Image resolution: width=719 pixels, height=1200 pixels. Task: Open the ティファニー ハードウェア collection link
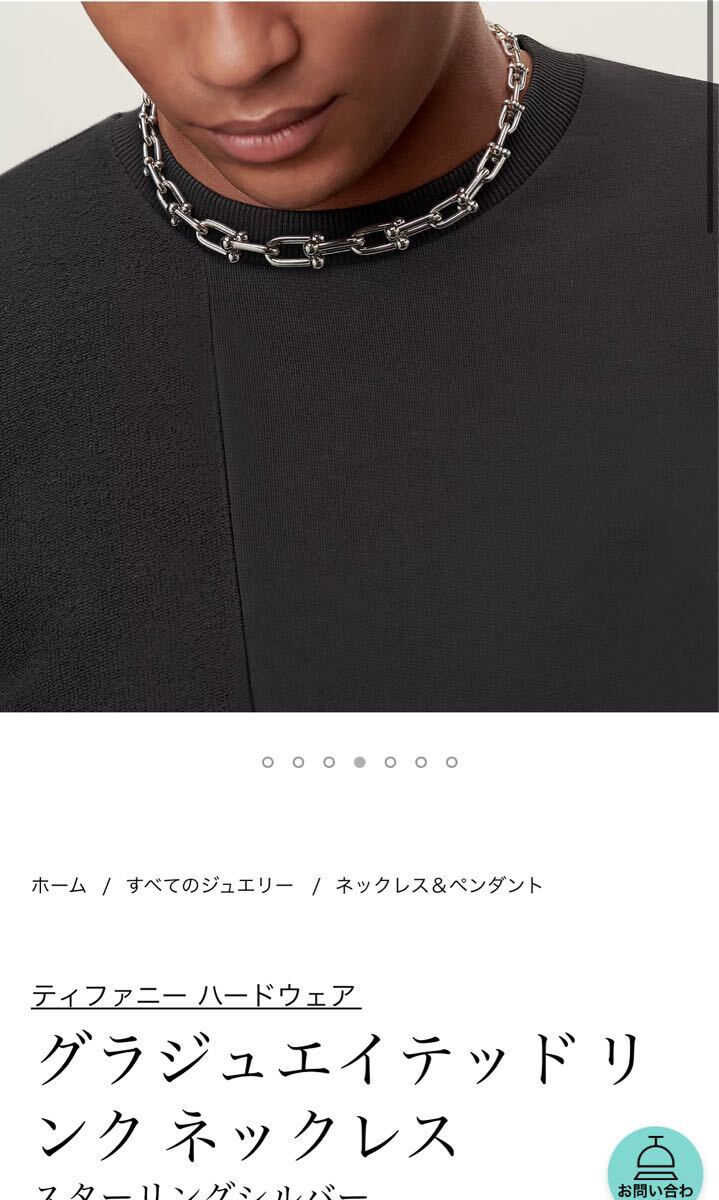click(x=195, y=994)
